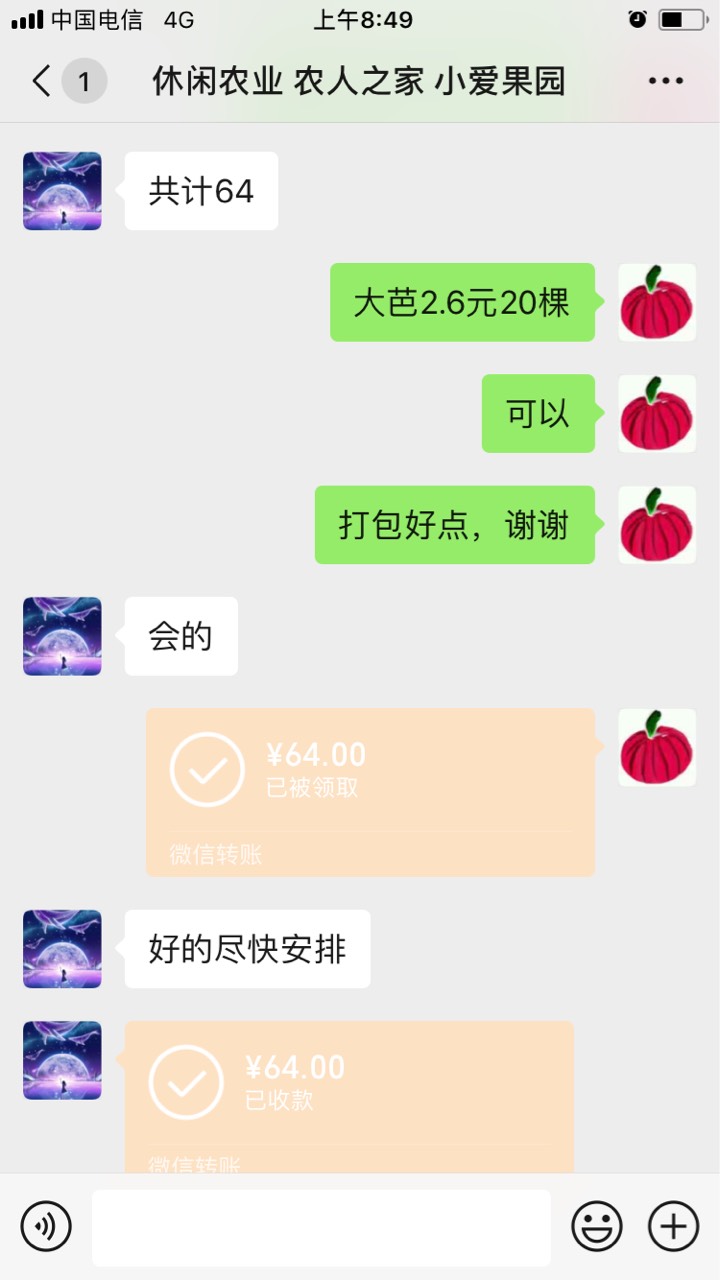
Task: Go back to the chat list
Action: 42,81
